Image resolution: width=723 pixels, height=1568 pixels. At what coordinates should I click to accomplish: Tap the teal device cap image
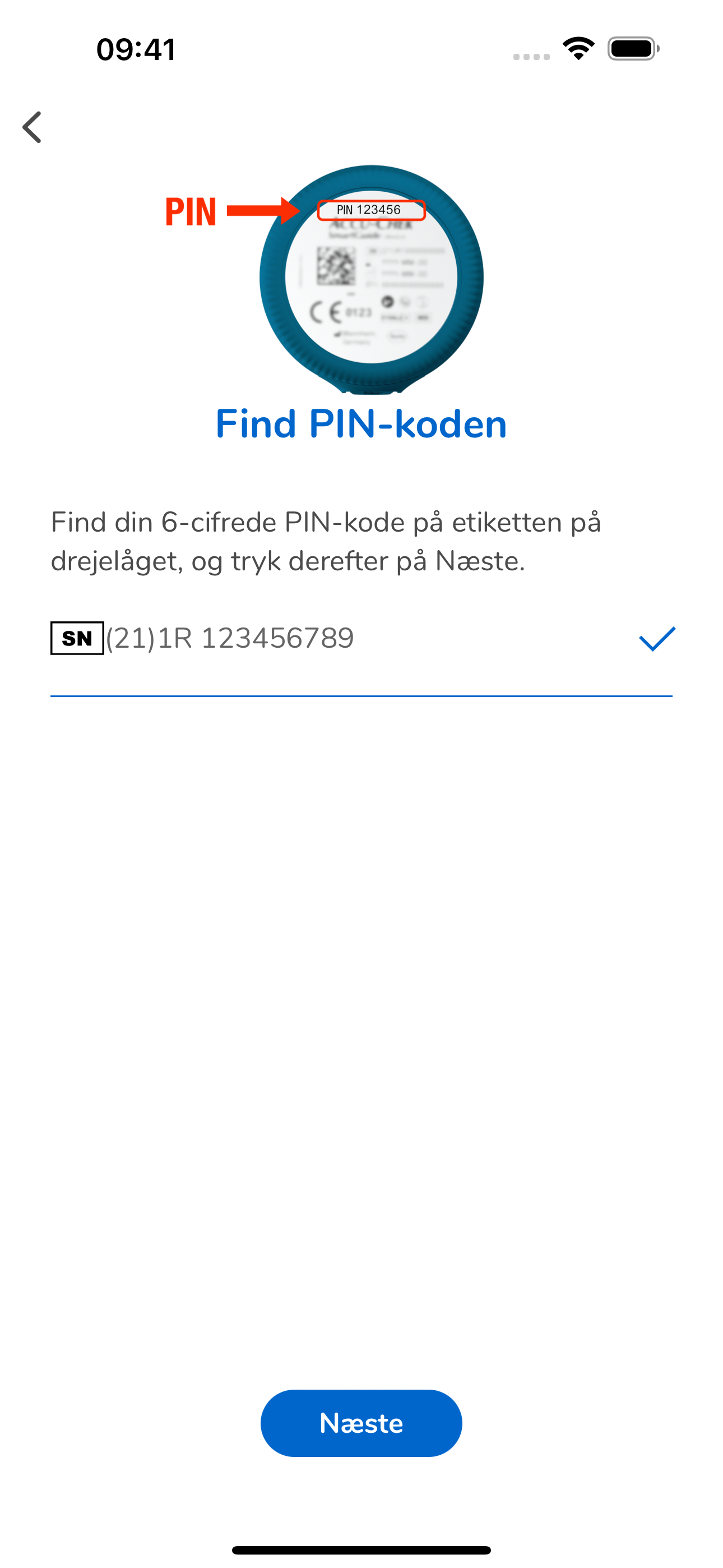[373, 277]
